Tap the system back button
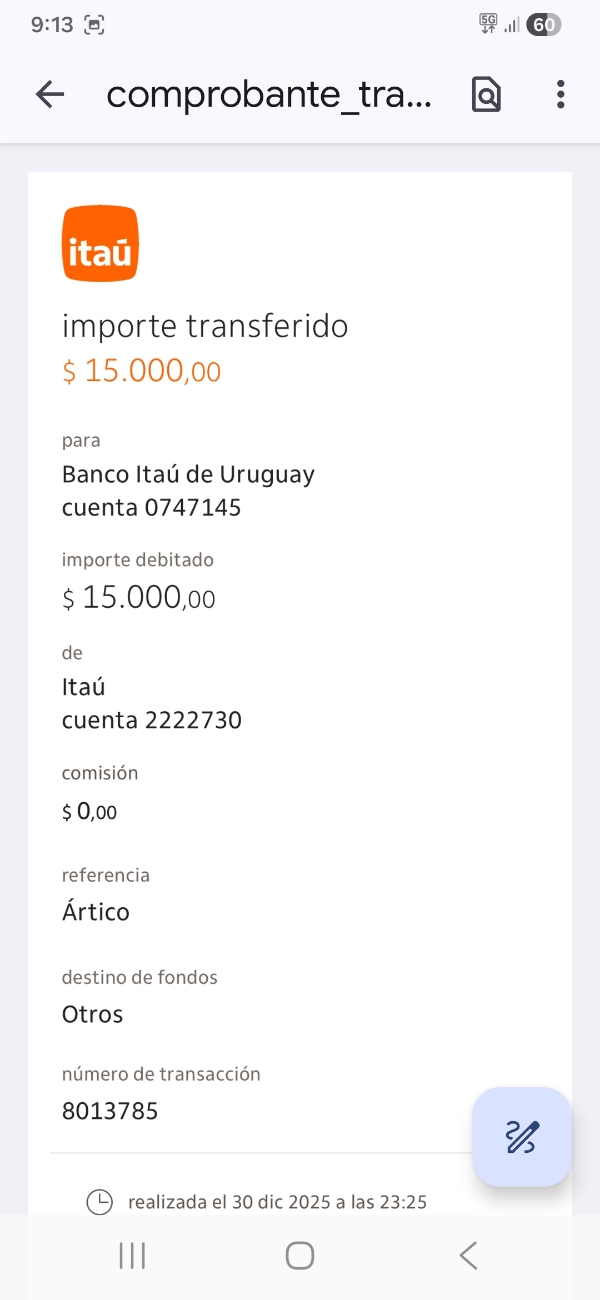 pos(467,1255)
